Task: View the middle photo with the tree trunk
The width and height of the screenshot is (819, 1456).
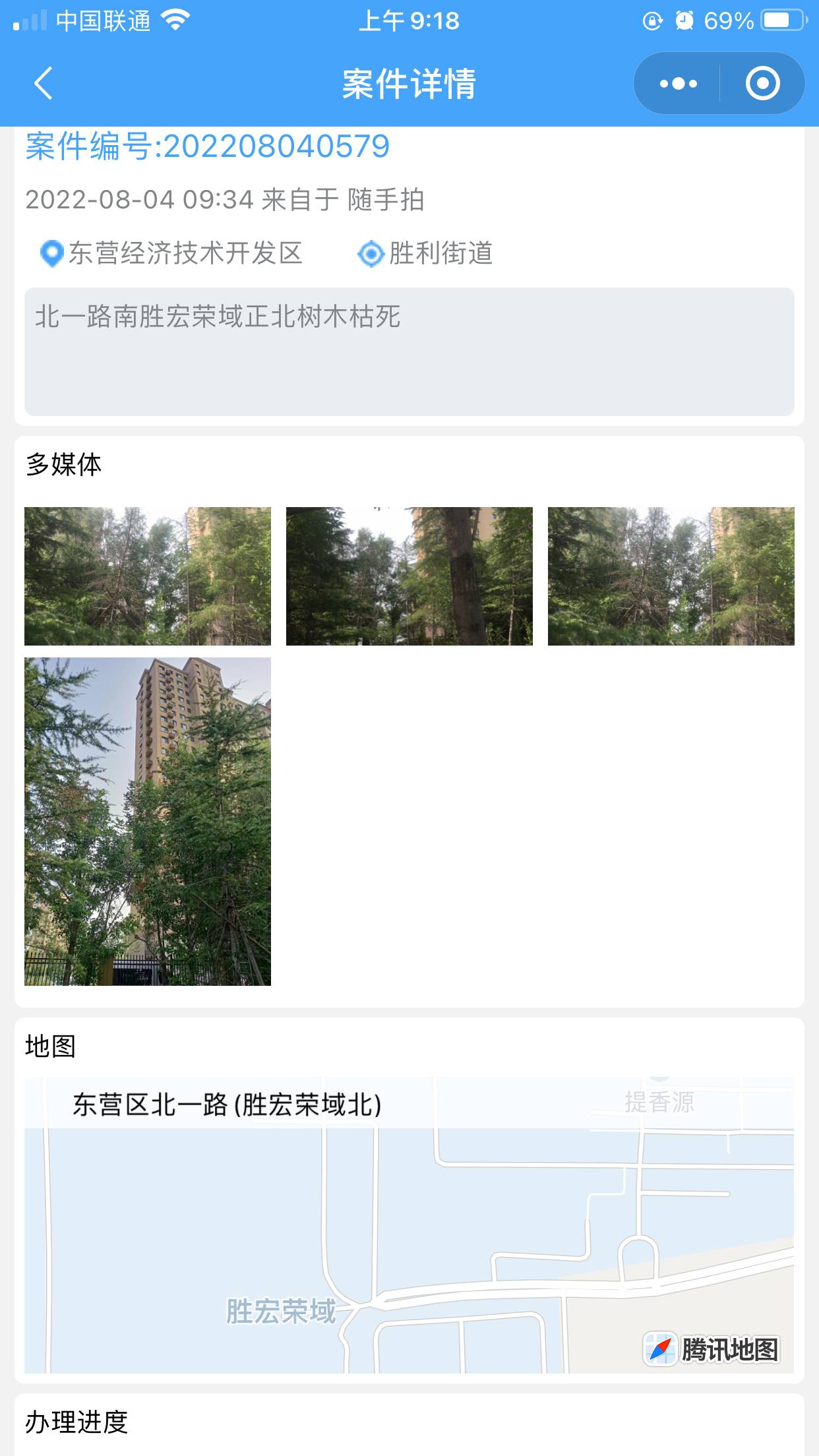Action: click(409, 576)
